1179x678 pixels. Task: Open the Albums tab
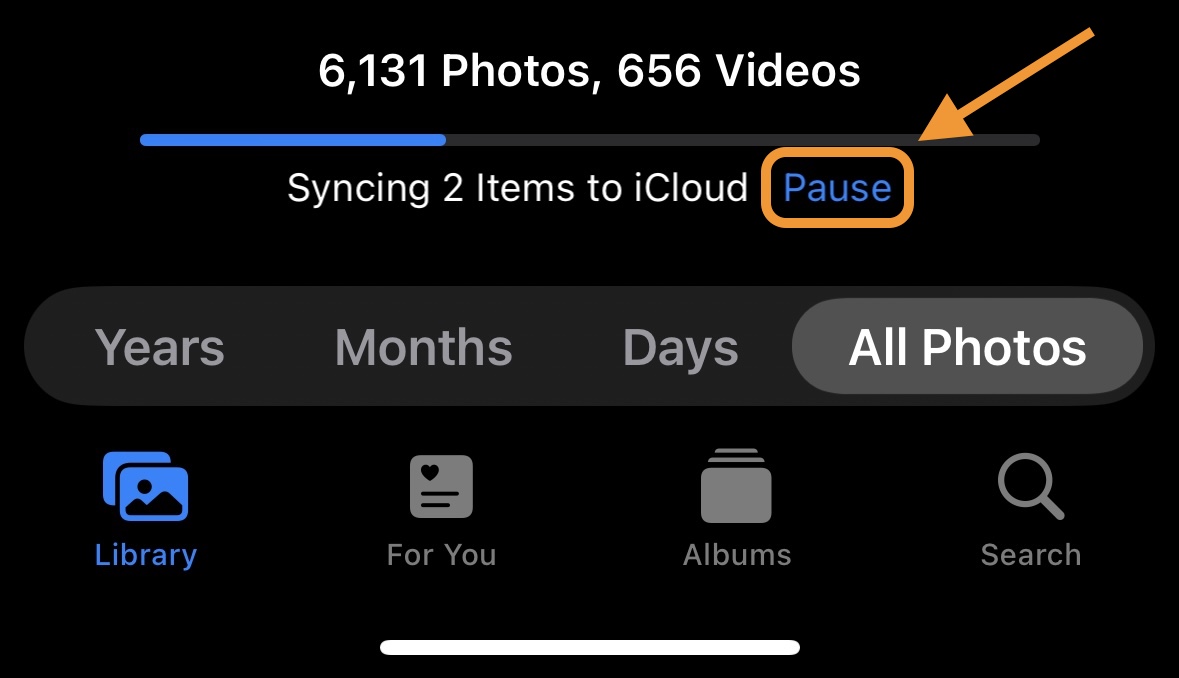[737, 511]
